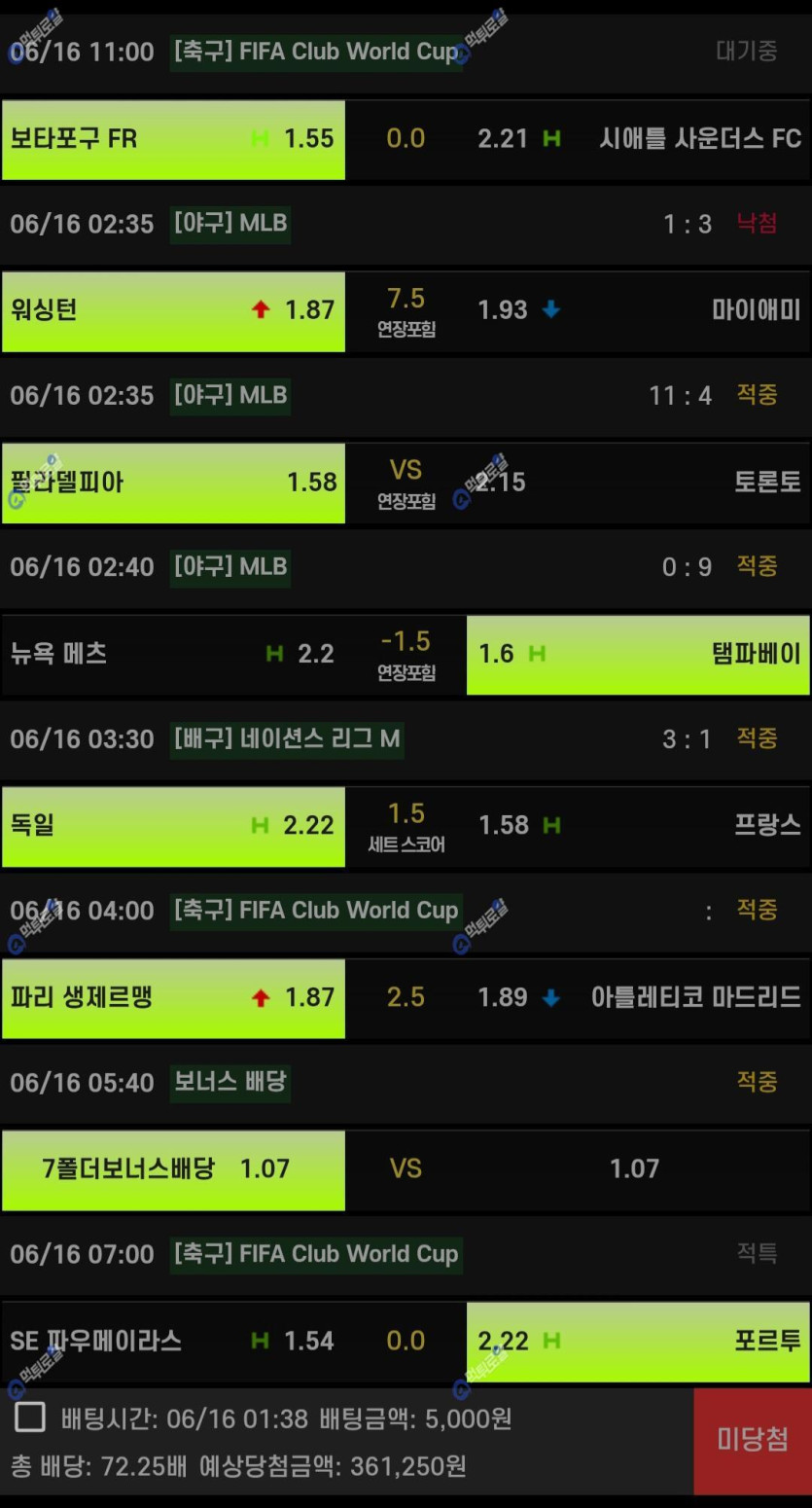This screenshot has width=812, height=1508.
Task: Open the 포르투 2.22 selection
Action: coord(638,1342)
